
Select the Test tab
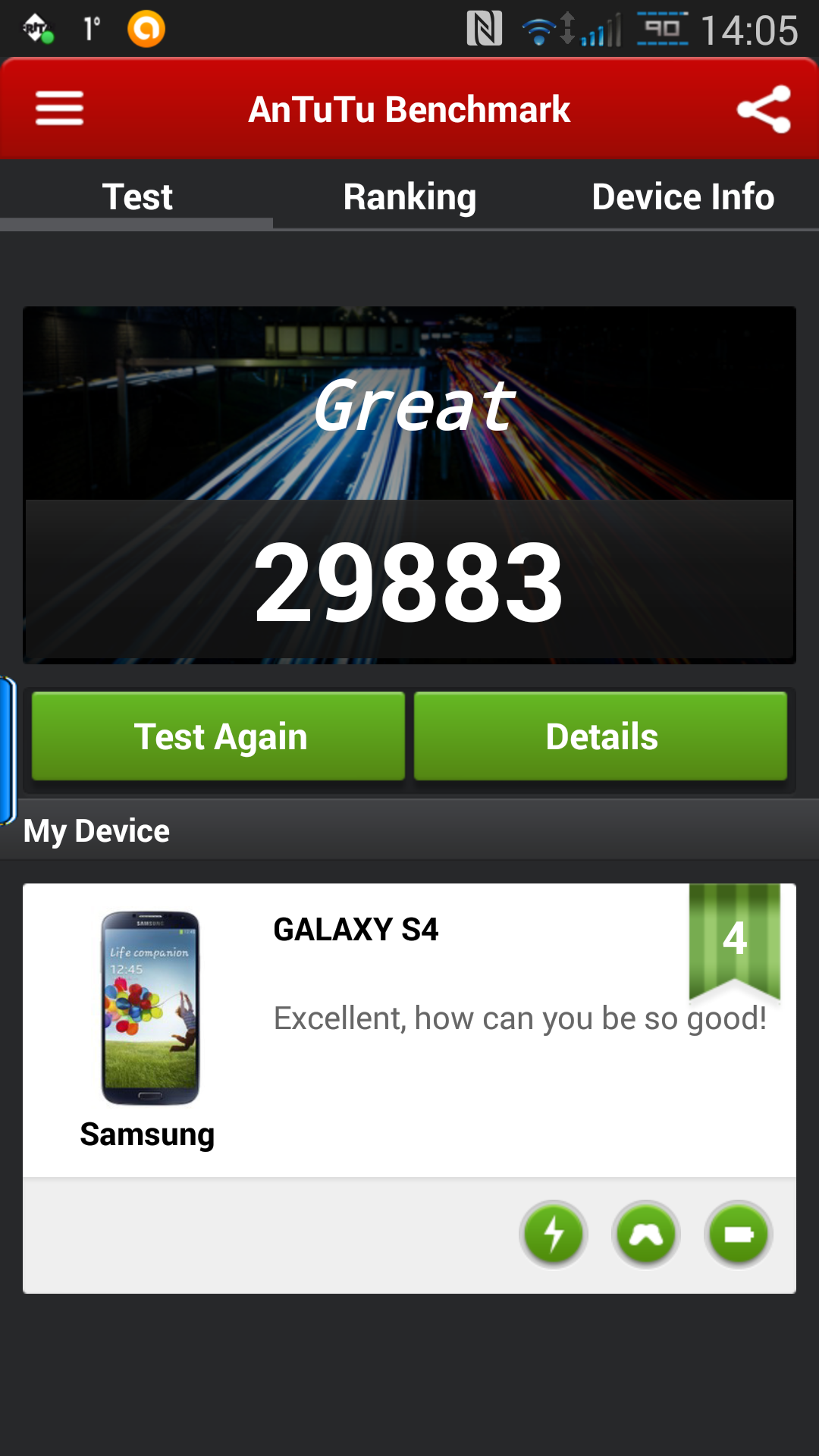click(136, 197)
